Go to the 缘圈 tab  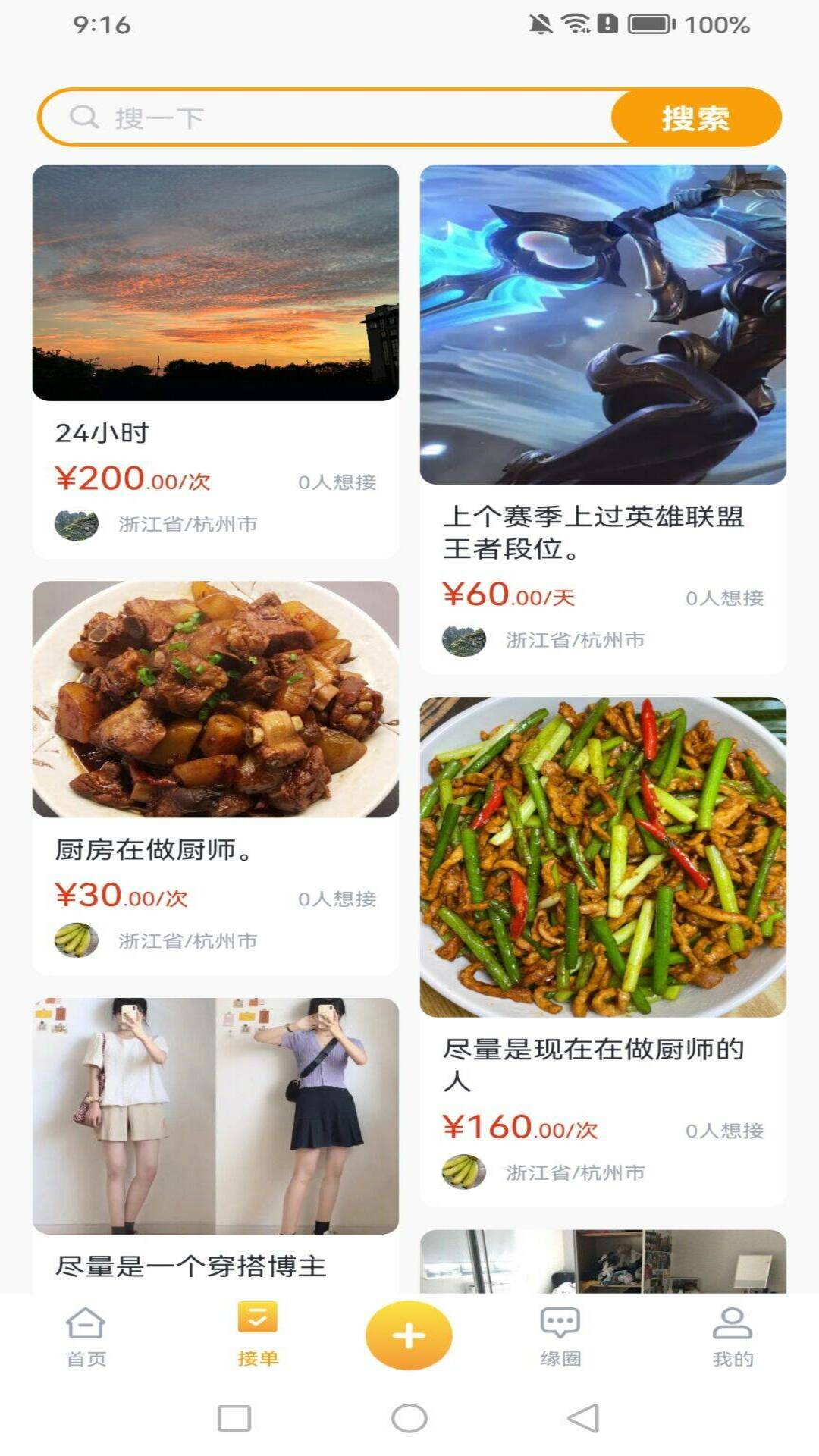click(560, 1336)
